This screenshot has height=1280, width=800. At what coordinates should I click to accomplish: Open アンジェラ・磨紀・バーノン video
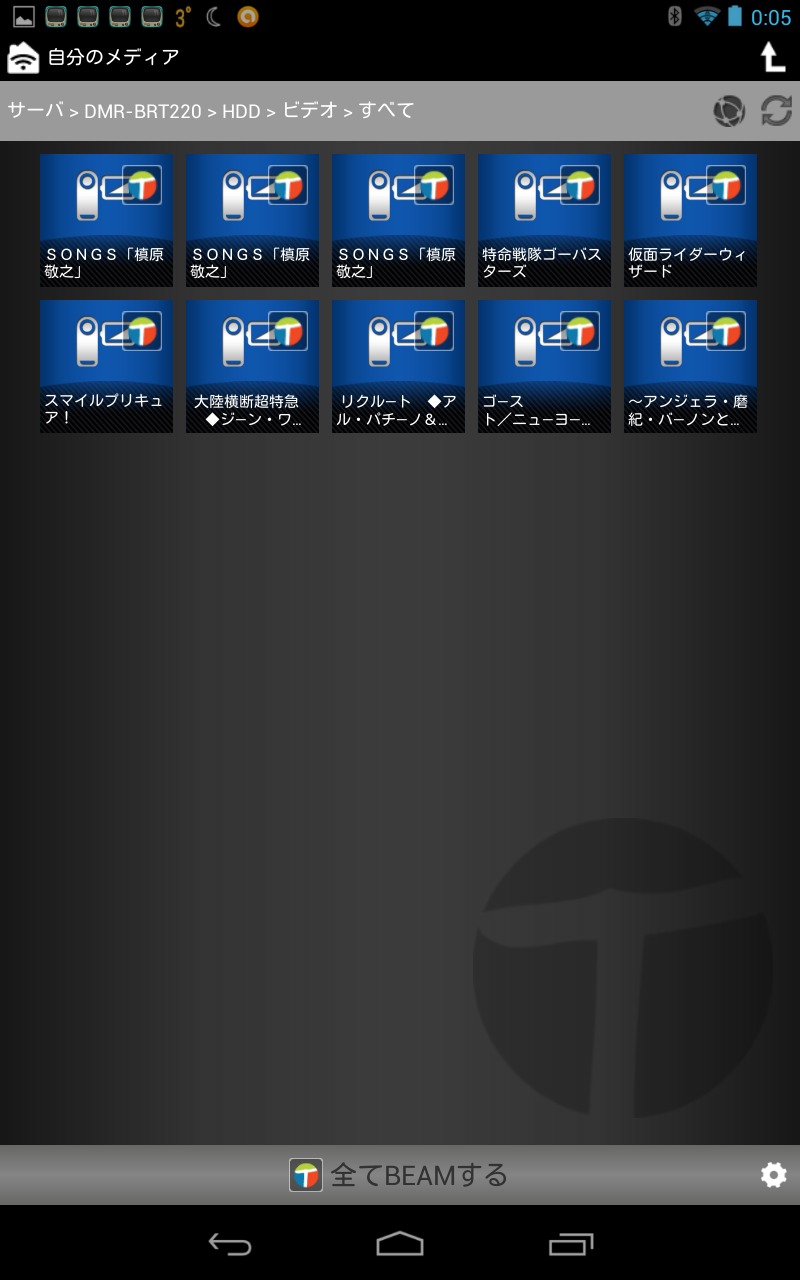click(690, 366)
